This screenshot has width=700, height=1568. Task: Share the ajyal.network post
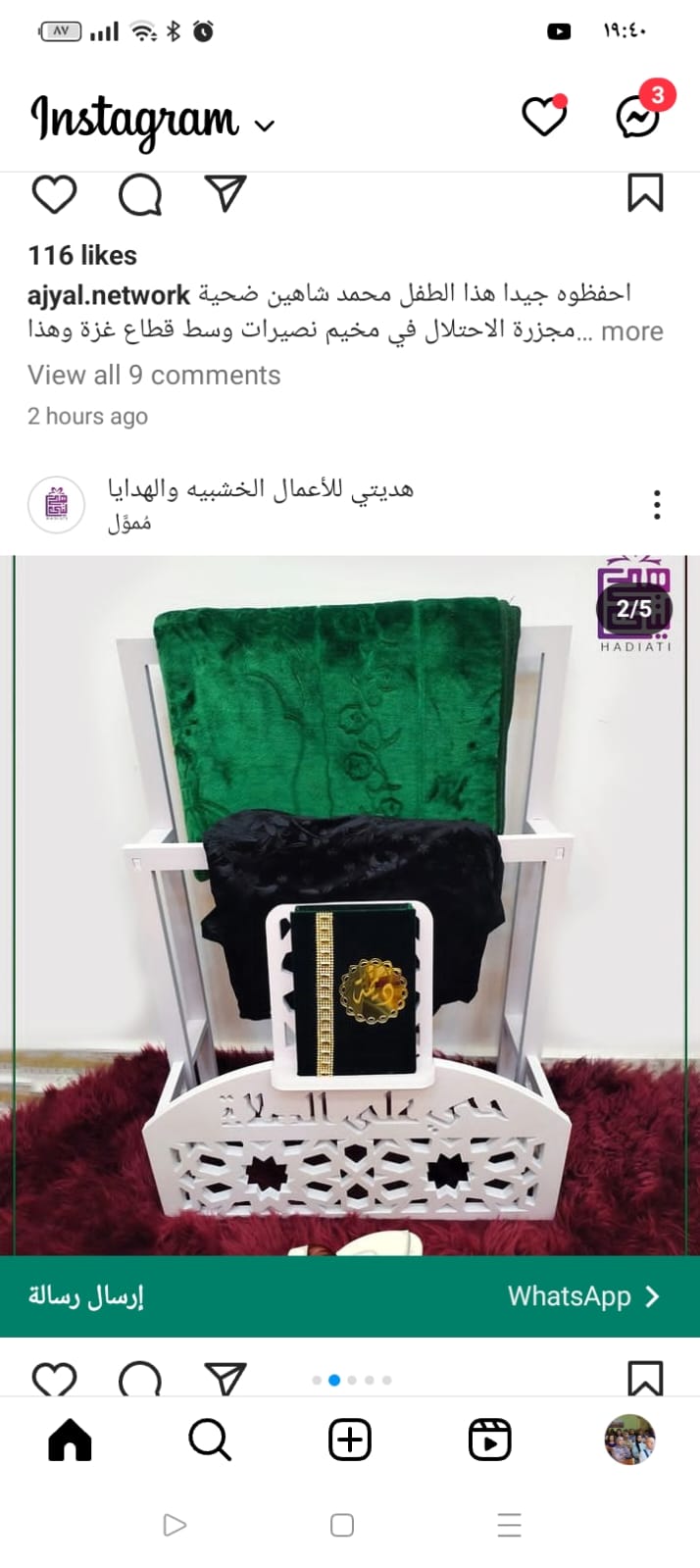(x=225, y=194)
